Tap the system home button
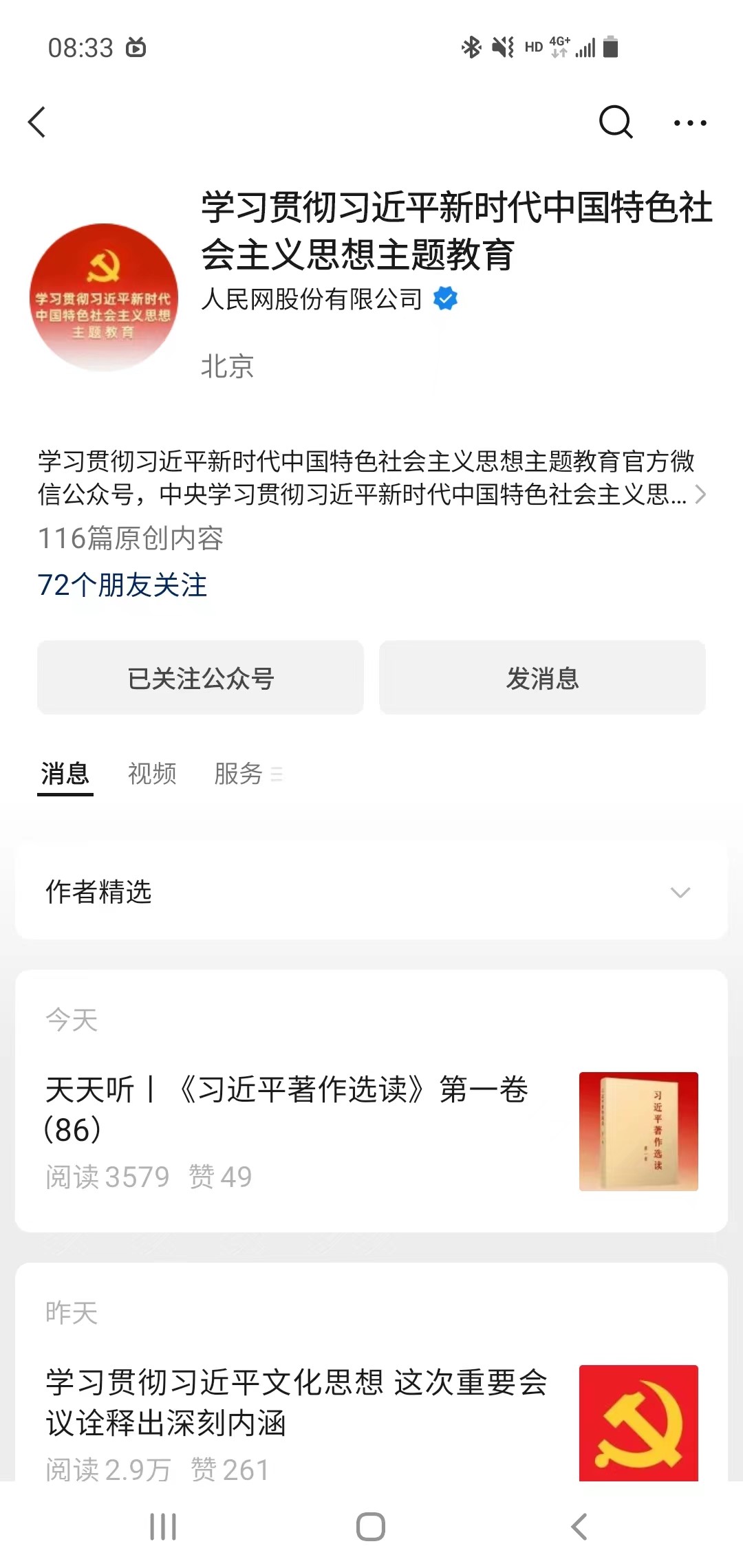The image size is (743, 1568). pyautogui.click(x=371, y=1527)
